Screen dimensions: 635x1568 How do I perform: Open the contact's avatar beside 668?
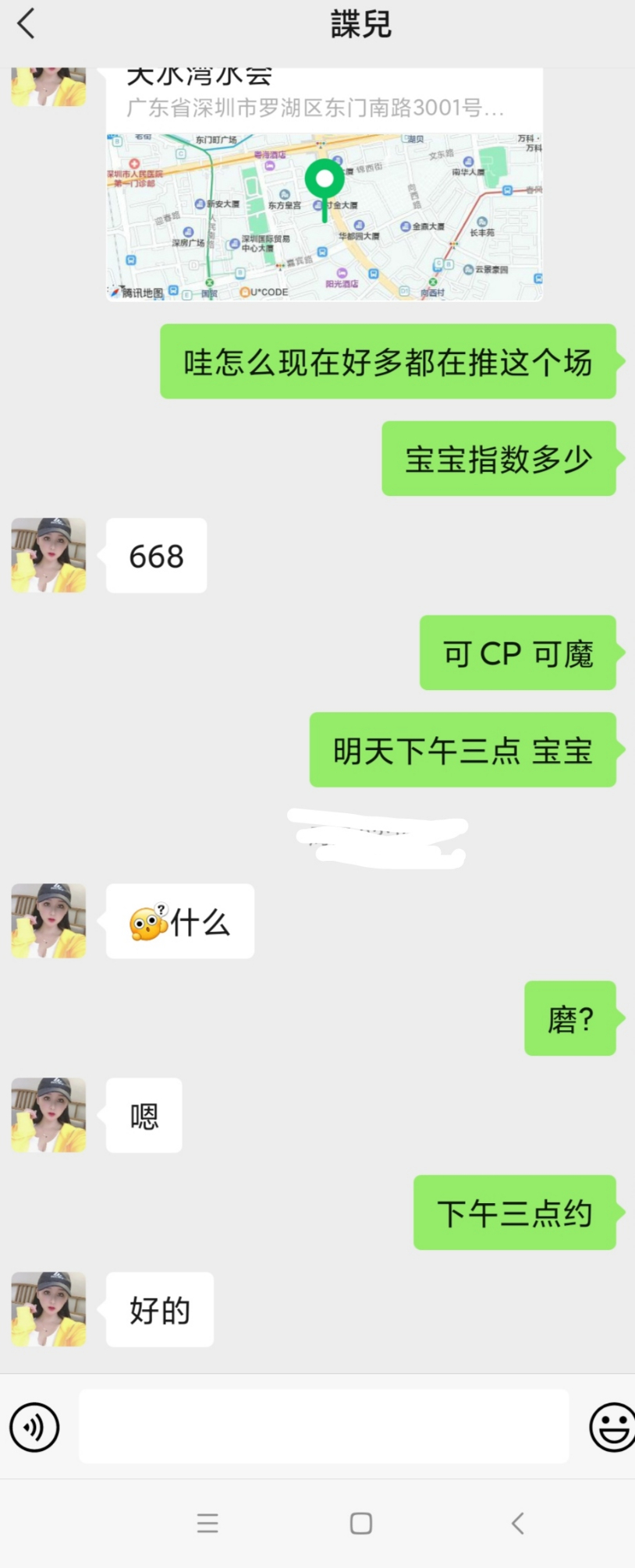coord(48,555)
